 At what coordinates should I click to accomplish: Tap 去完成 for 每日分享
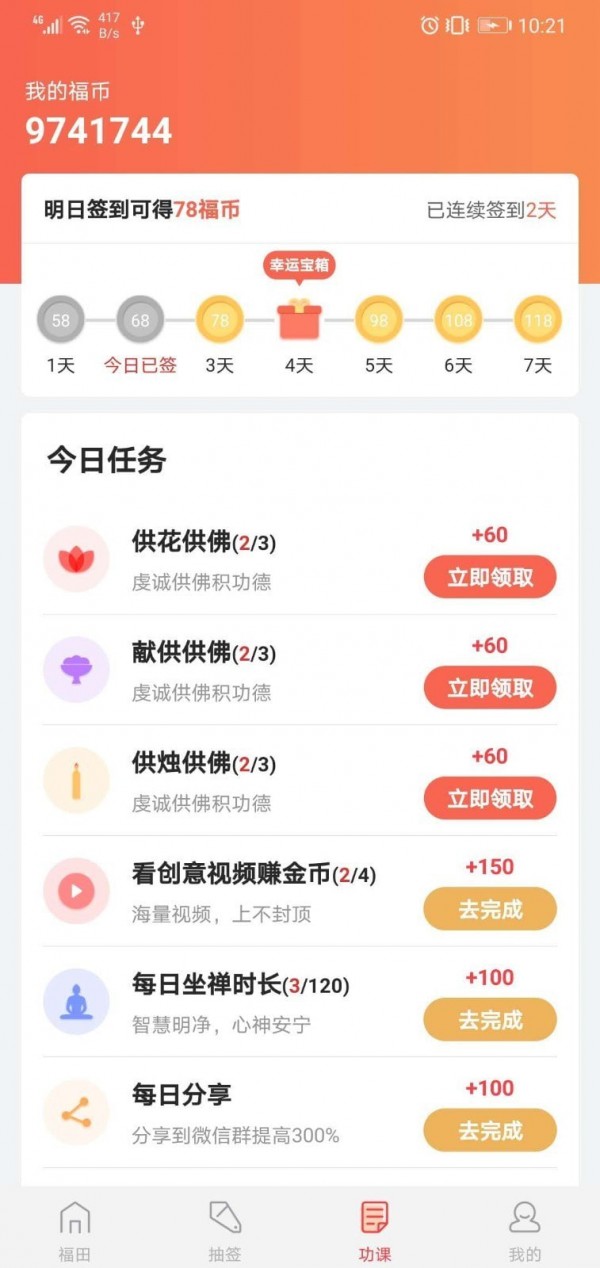tap(490, 1130)
